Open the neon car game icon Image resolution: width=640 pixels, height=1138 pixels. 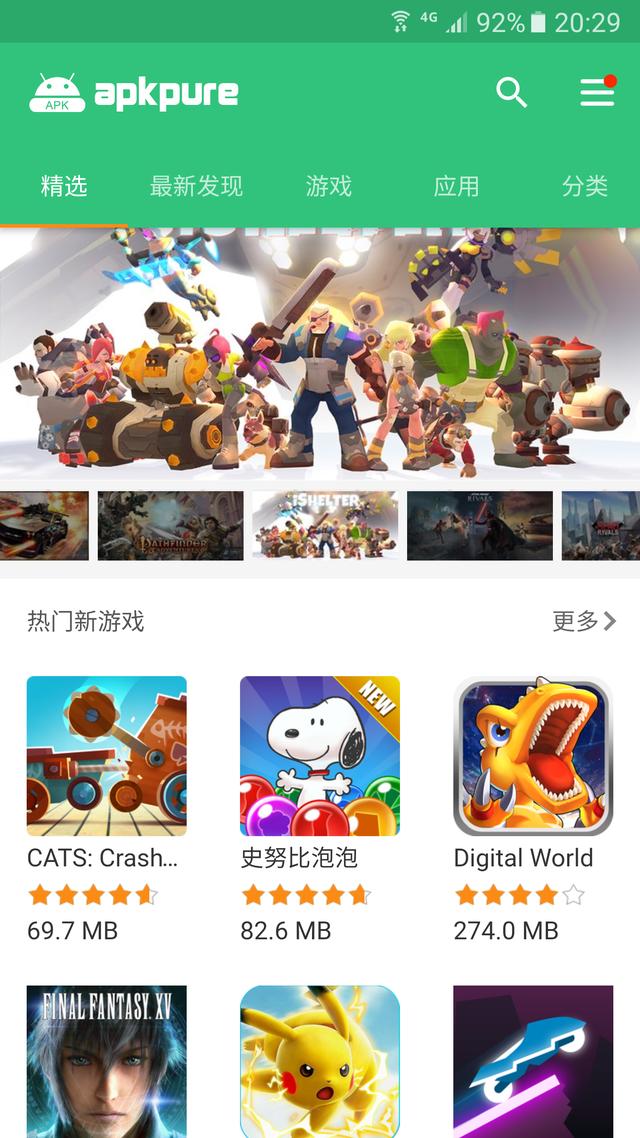point(532,1062)
